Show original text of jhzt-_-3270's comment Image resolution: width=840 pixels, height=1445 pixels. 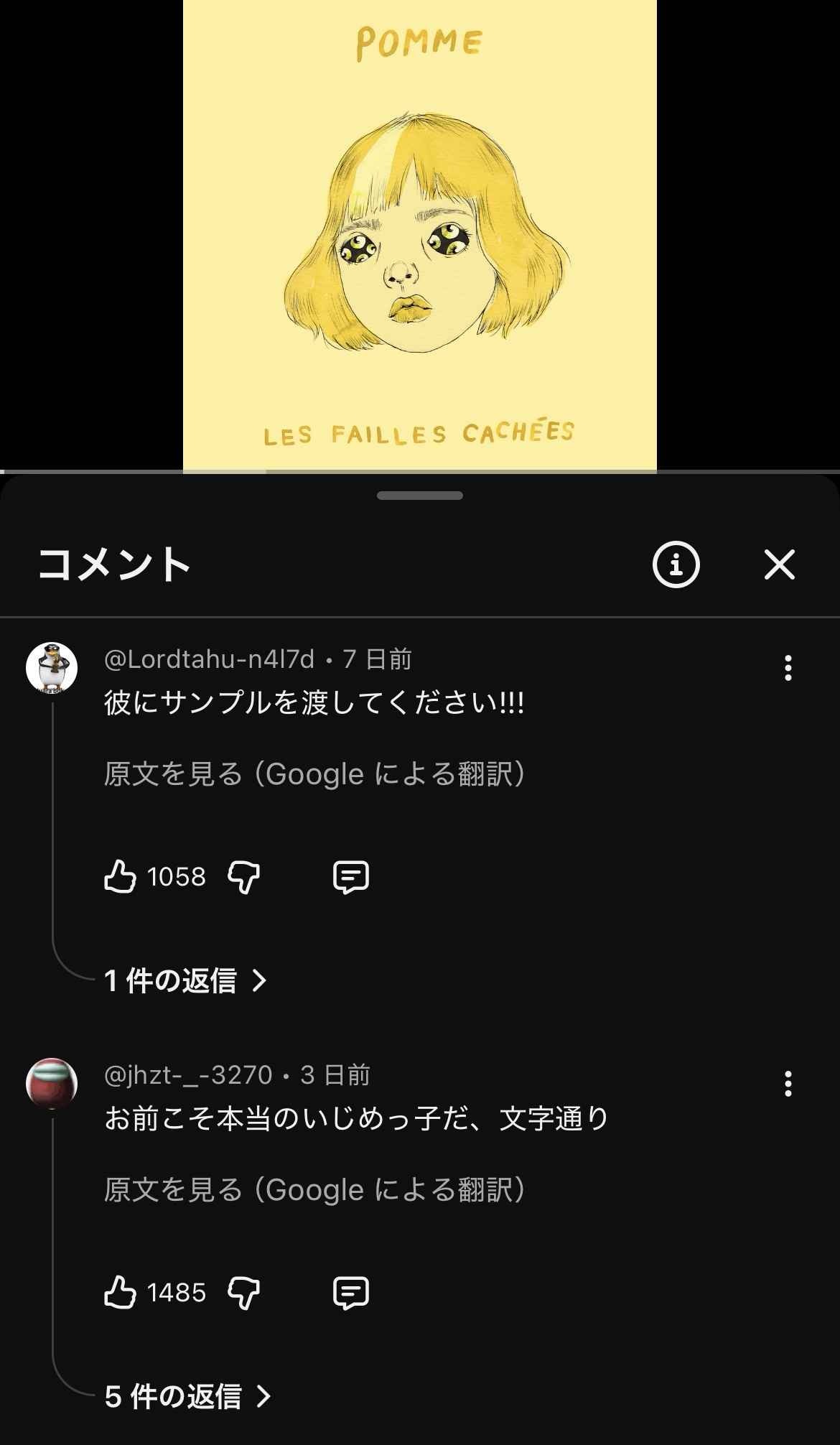point(314,1190)
